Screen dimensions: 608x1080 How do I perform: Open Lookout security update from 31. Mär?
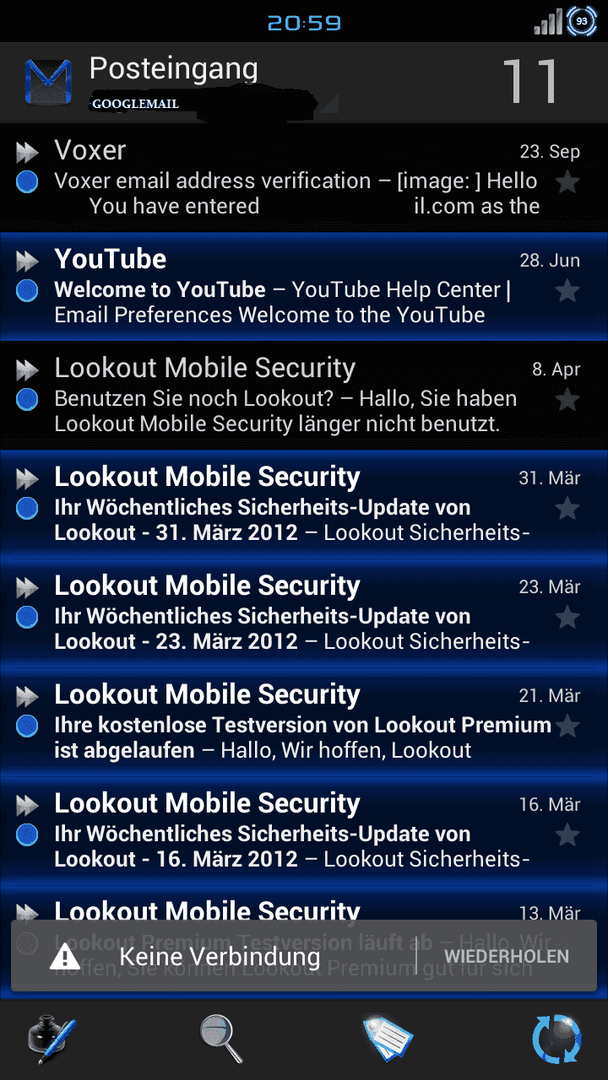coord(304,505)
